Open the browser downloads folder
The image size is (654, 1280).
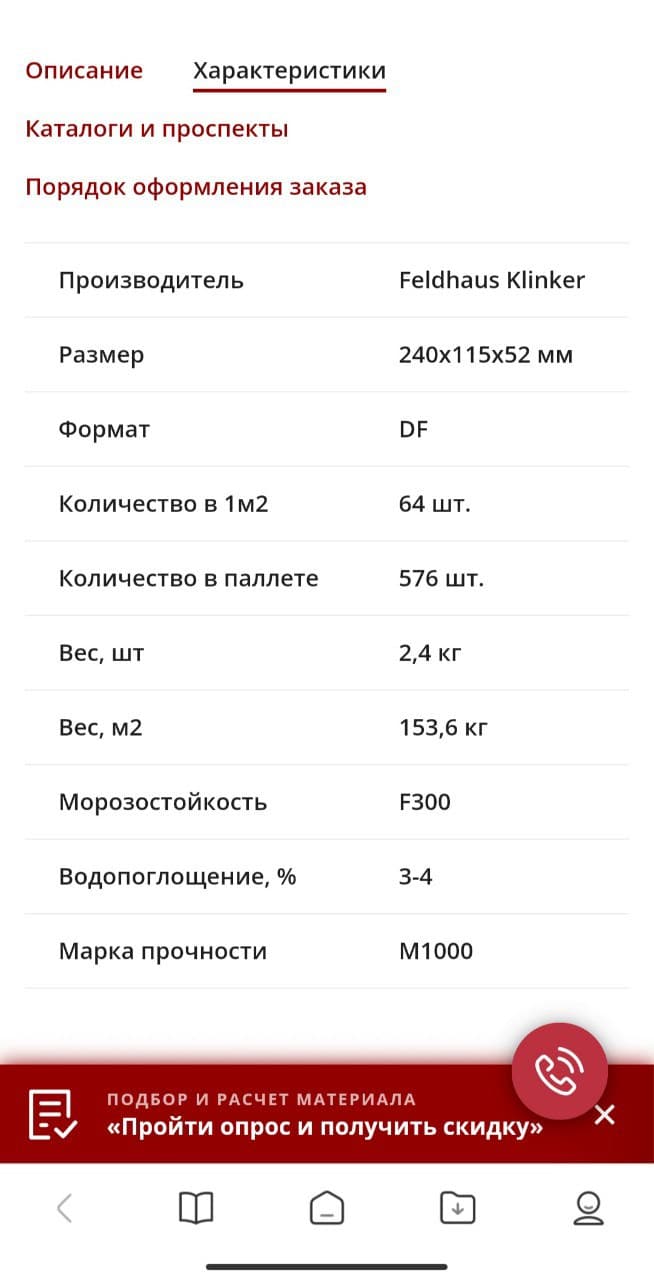tap(458, 1208)
